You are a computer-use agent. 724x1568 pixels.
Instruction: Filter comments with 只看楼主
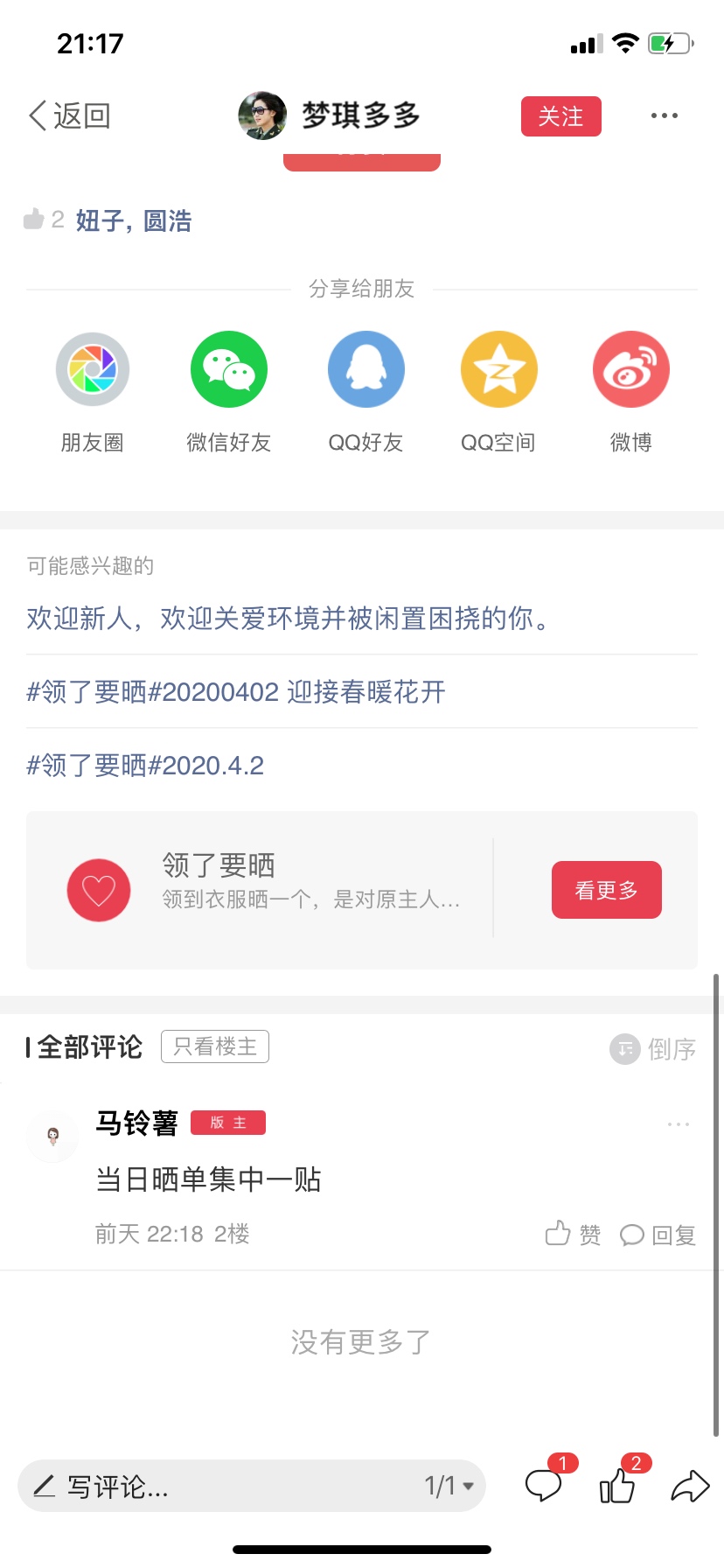[x=215, y=1046]
